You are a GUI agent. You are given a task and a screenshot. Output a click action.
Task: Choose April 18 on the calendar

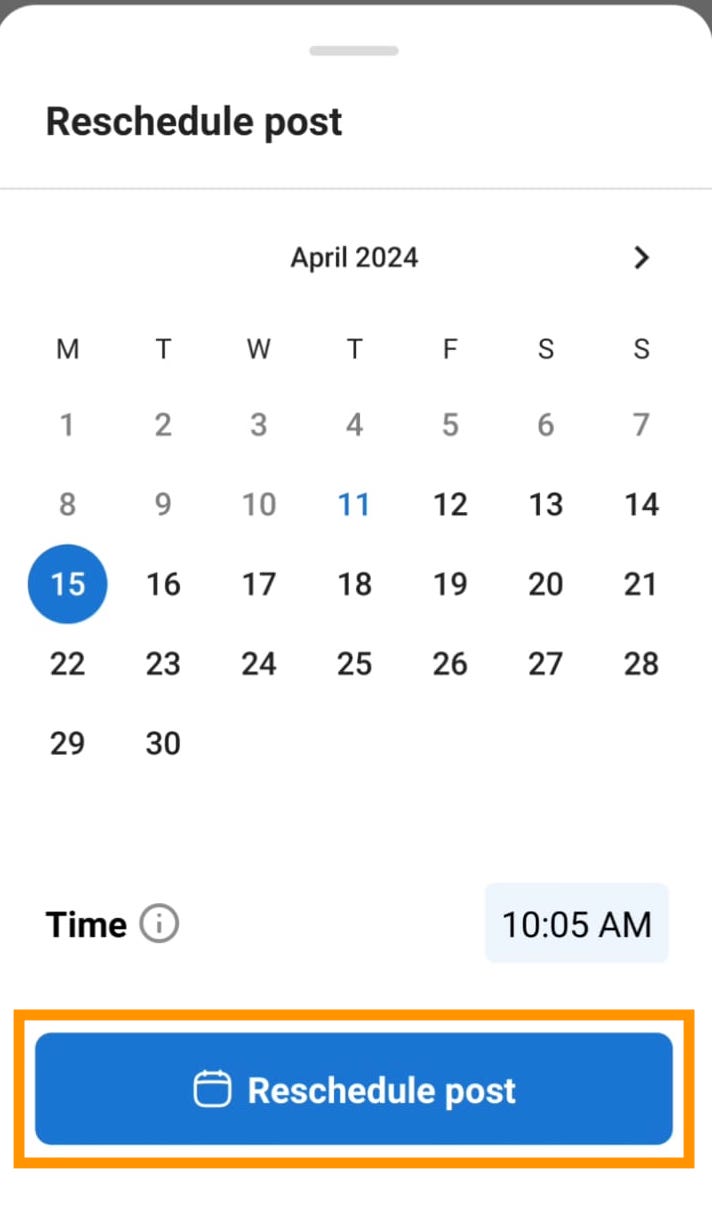tap(354, 584)
